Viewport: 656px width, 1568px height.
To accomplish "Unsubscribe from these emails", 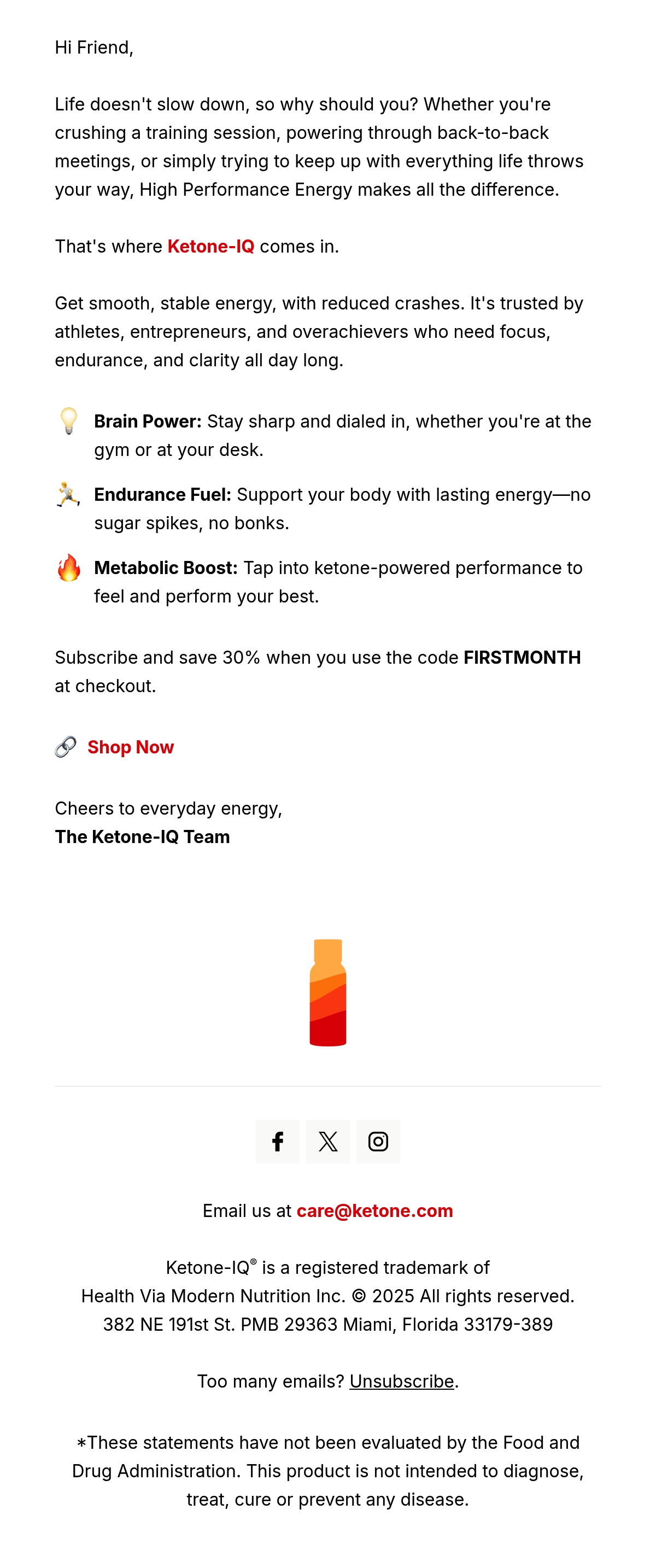I will point(402,1381).
